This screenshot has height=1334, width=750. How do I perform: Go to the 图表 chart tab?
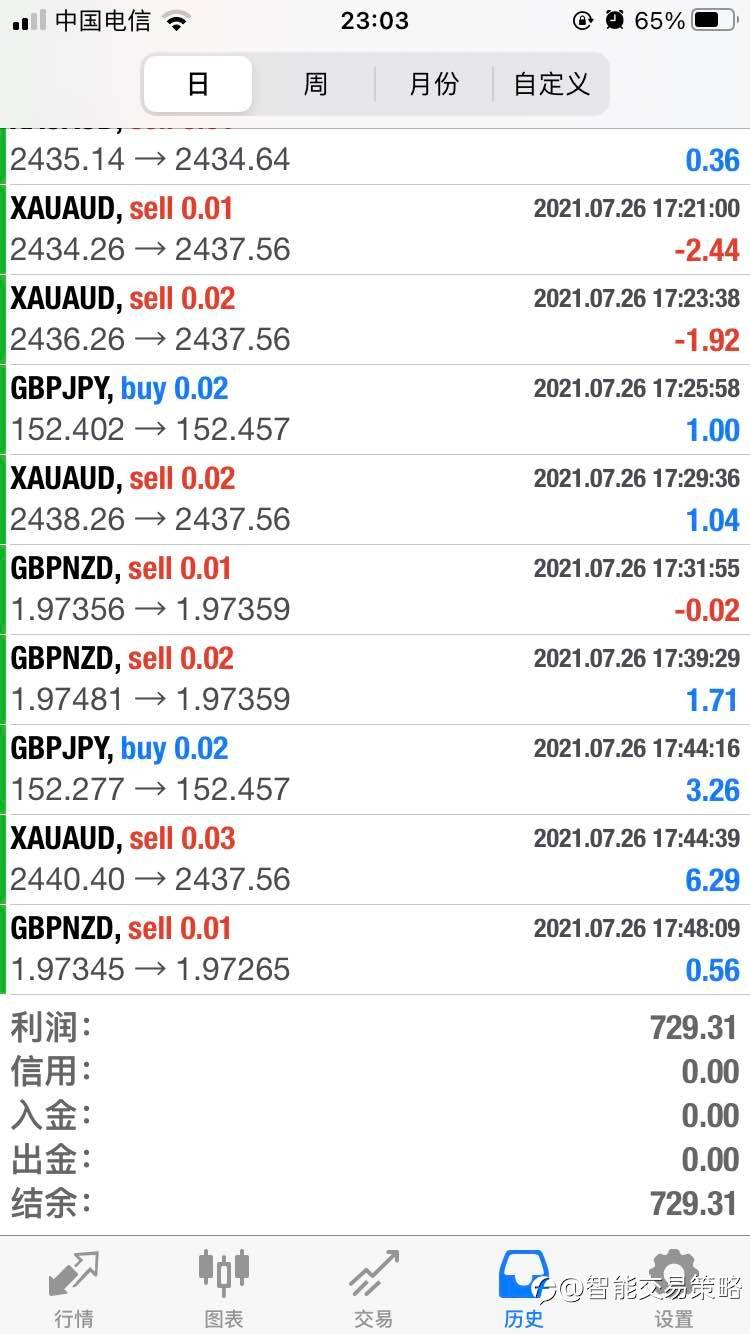coord(223,1289)
